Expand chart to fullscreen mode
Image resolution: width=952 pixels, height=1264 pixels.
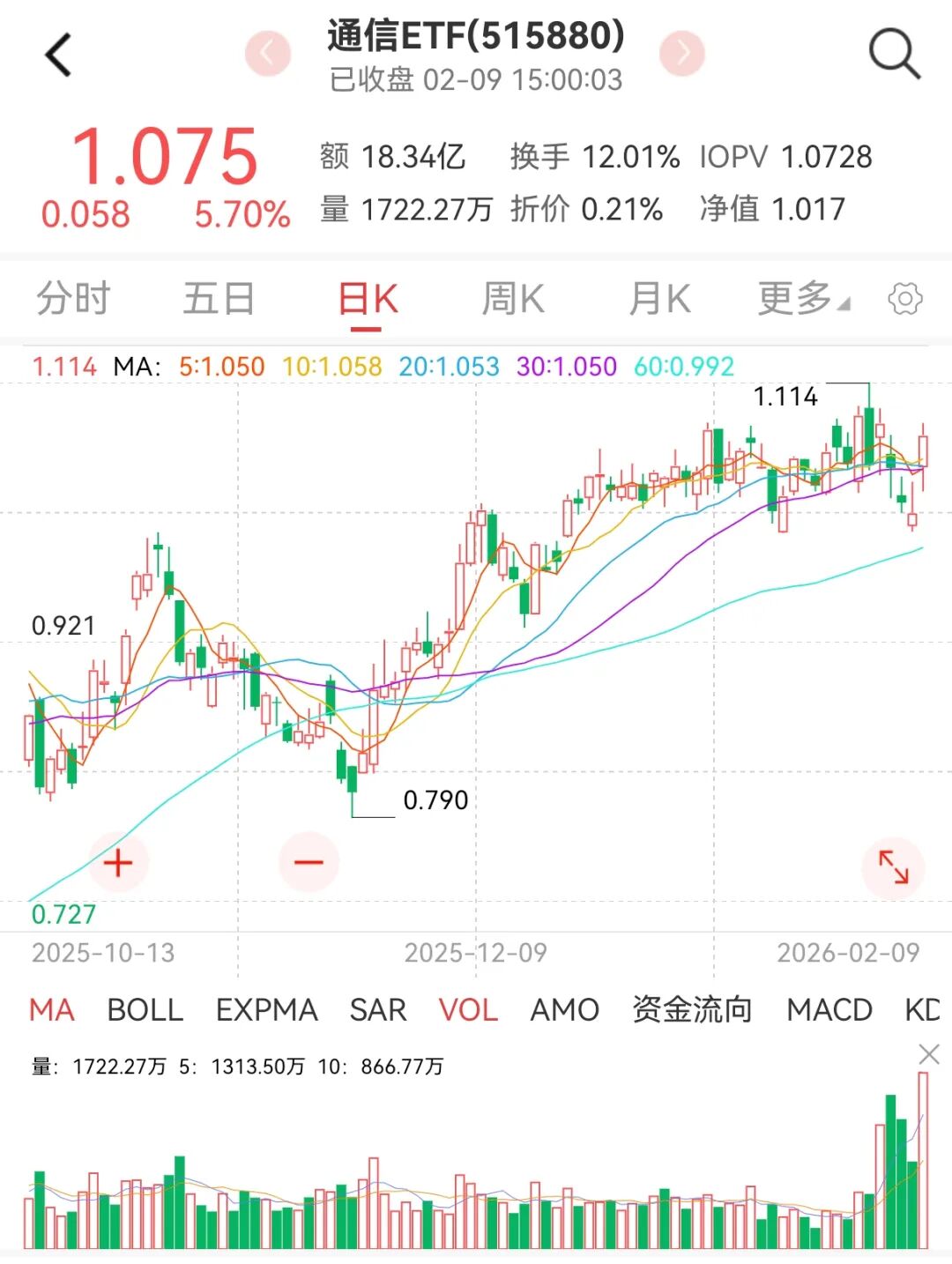893,867
